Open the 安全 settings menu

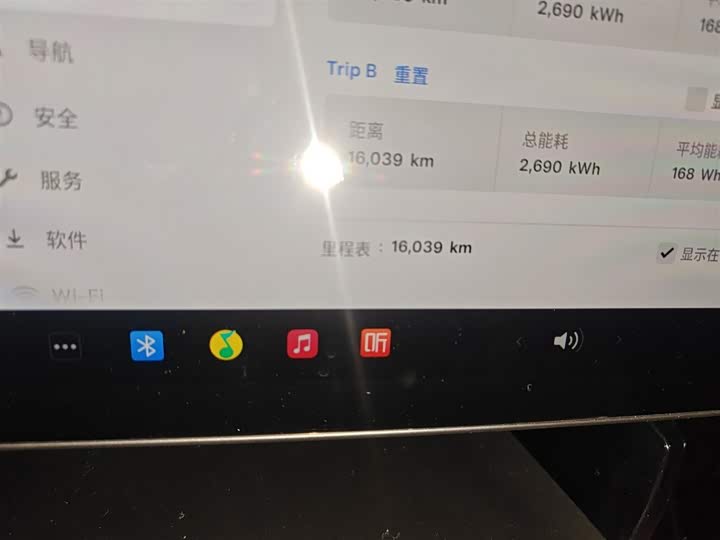coord(55,117)
